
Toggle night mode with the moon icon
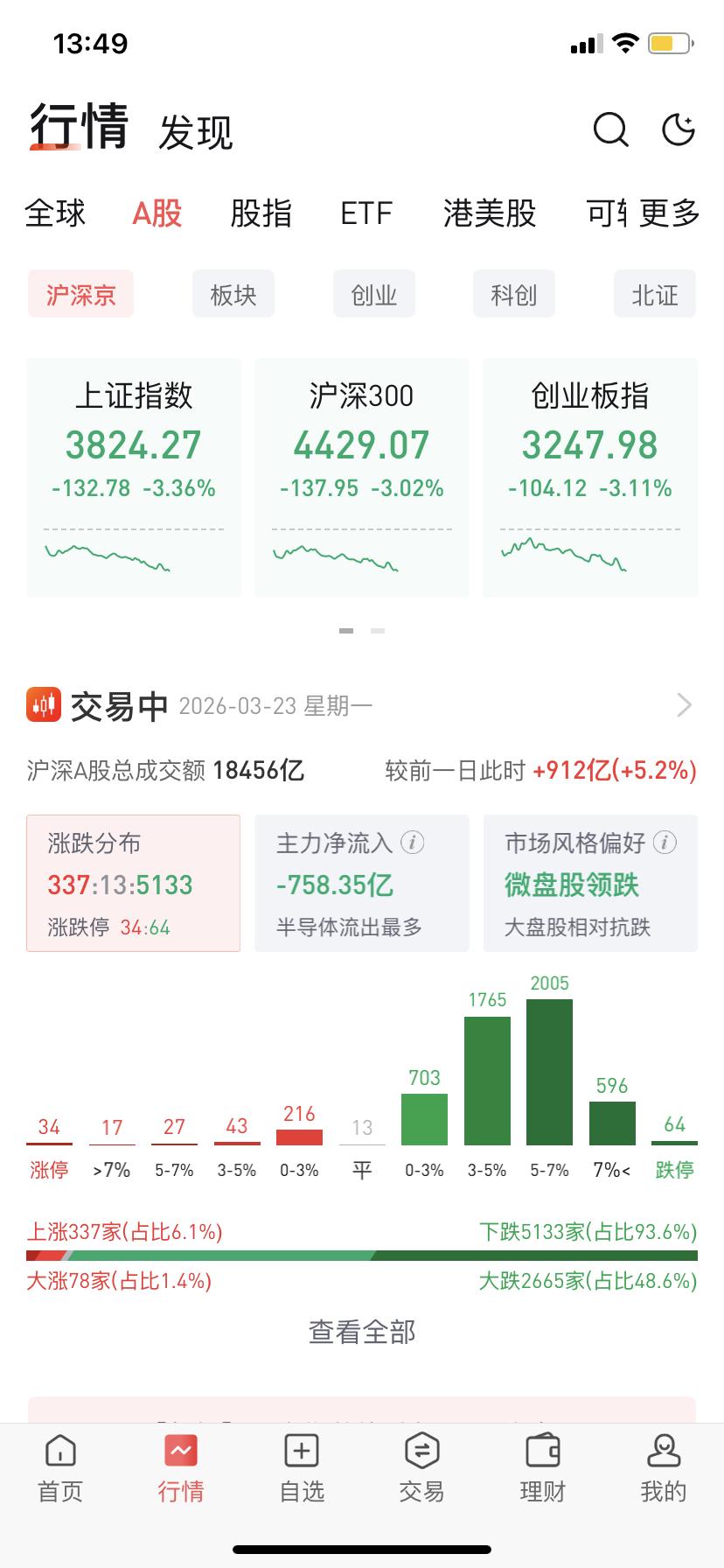click(x=678, y=129)
